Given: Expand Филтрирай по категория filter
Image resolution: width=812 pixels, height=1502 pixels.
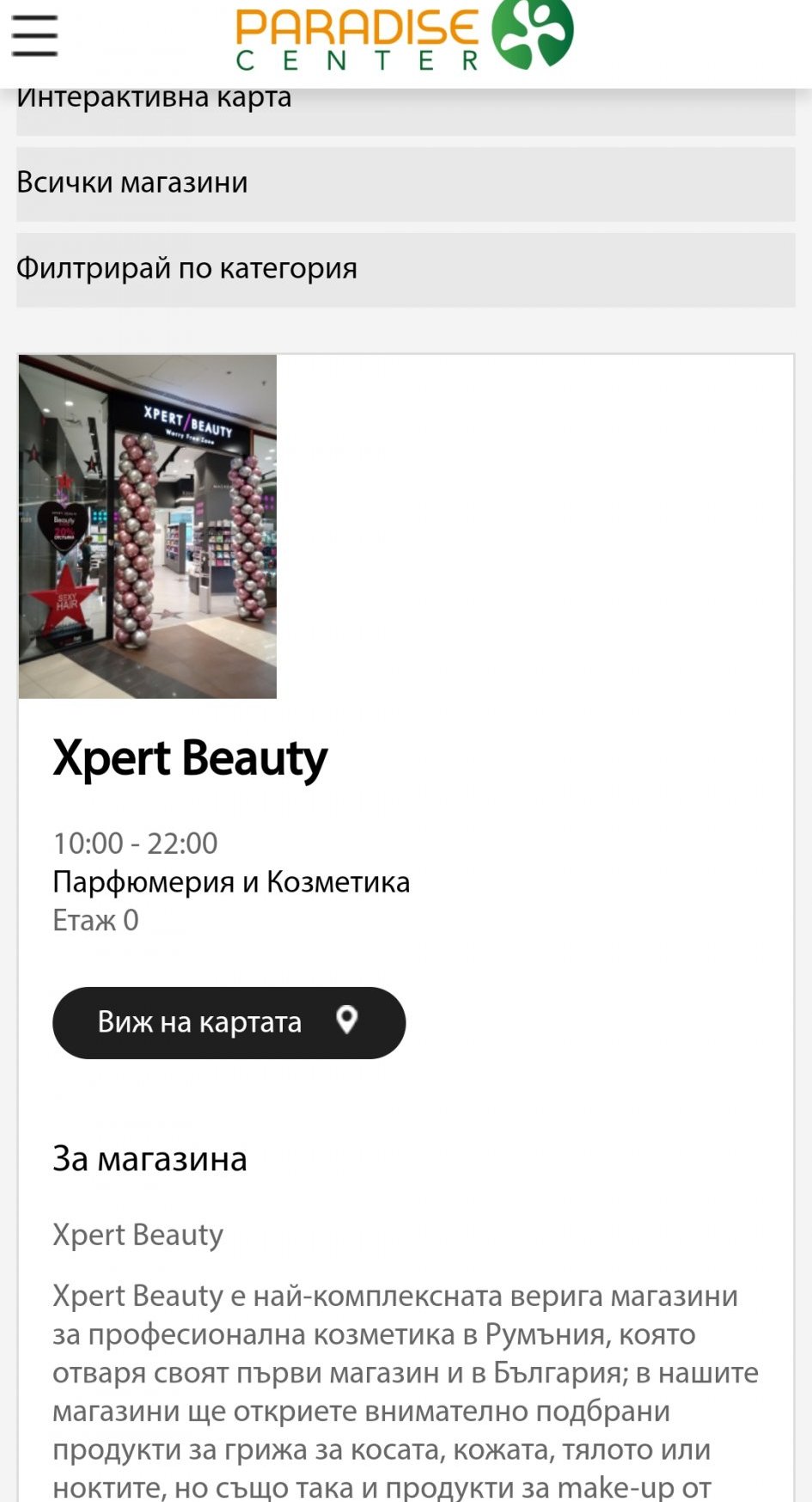Looking at the screenshot, I should click(x=405, y=269).
